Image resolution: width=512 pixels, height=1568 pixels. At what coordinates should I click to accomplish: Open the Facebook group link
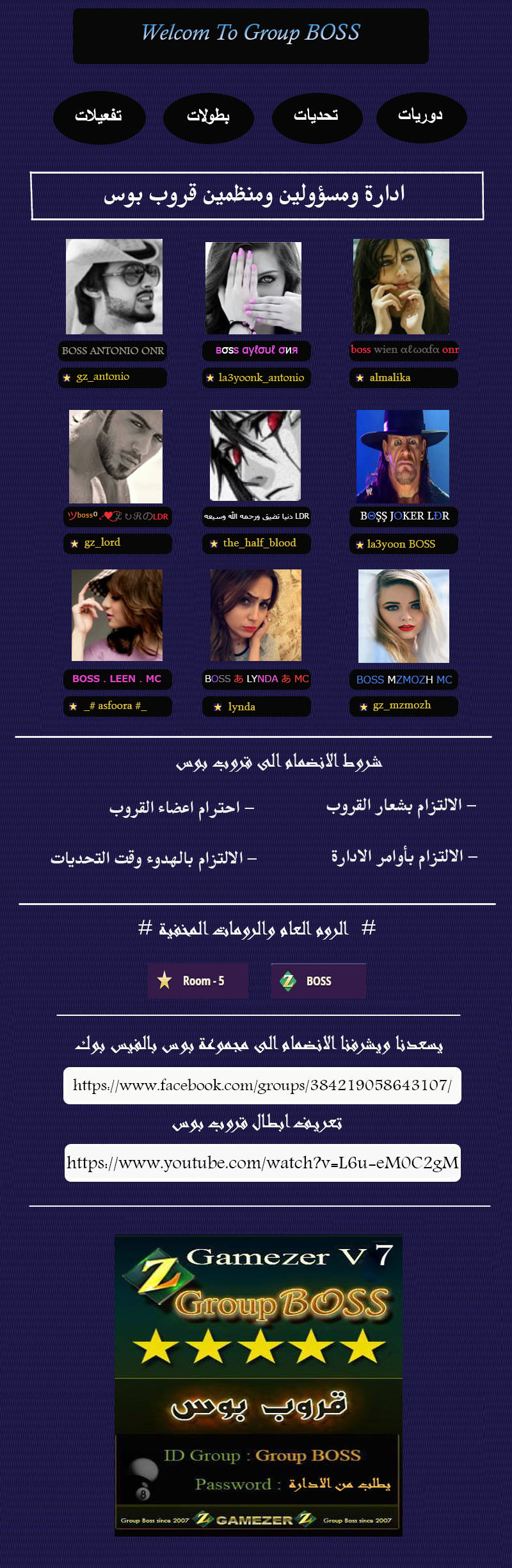pos(262,1086)
